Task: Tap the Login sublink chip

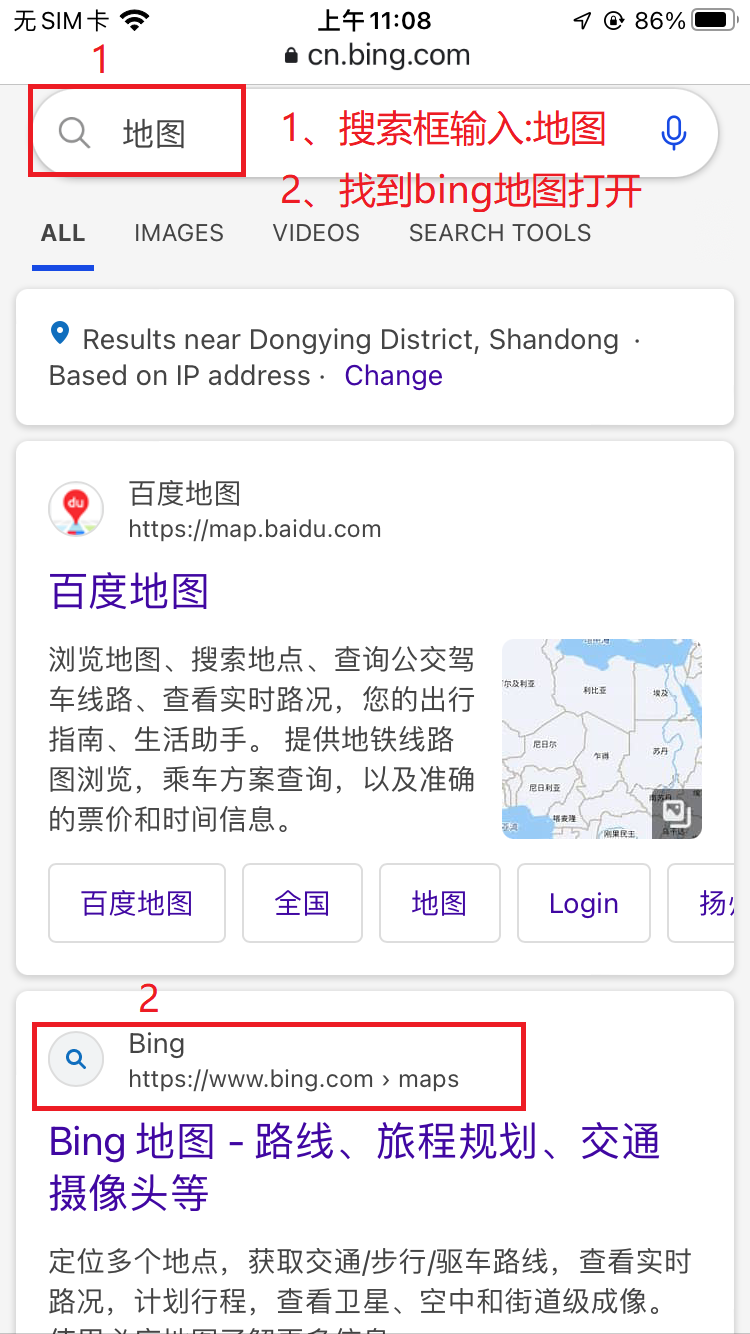Action: coord(584,903)
